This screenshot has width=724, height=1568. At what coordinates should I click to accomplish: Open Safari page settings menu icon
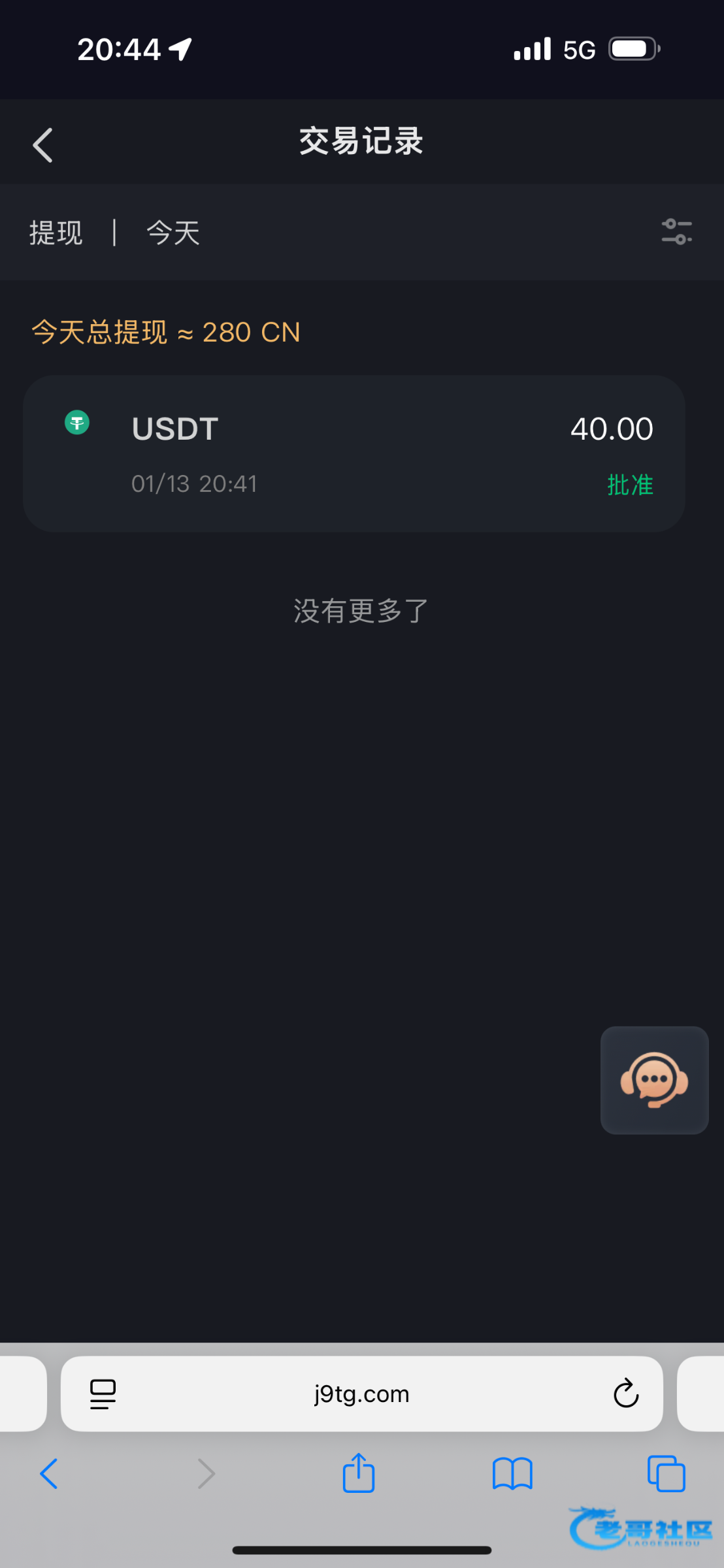coord(103,1394)
